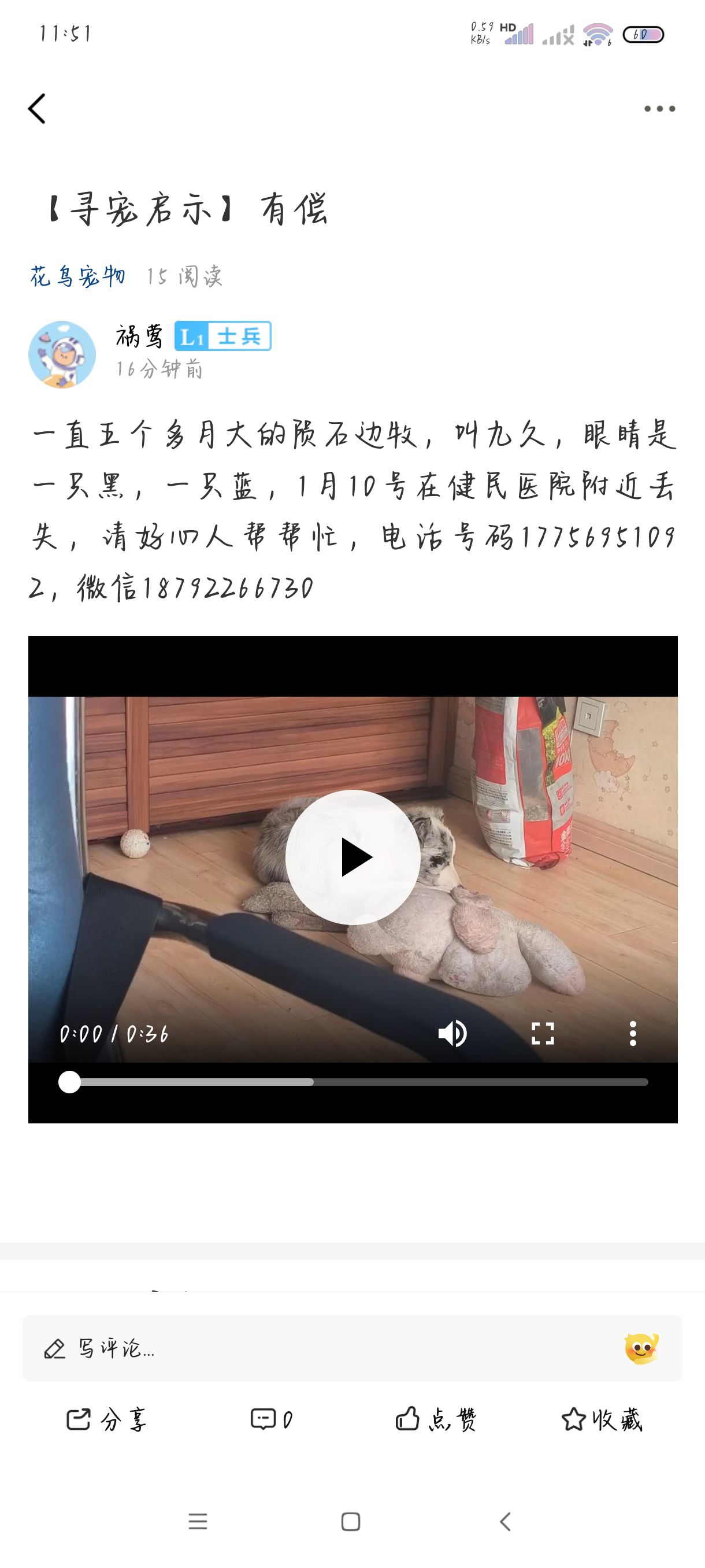Mute the video sound
The image size is (705, 1568).
pyautogui.click(x=452, y=1034)
